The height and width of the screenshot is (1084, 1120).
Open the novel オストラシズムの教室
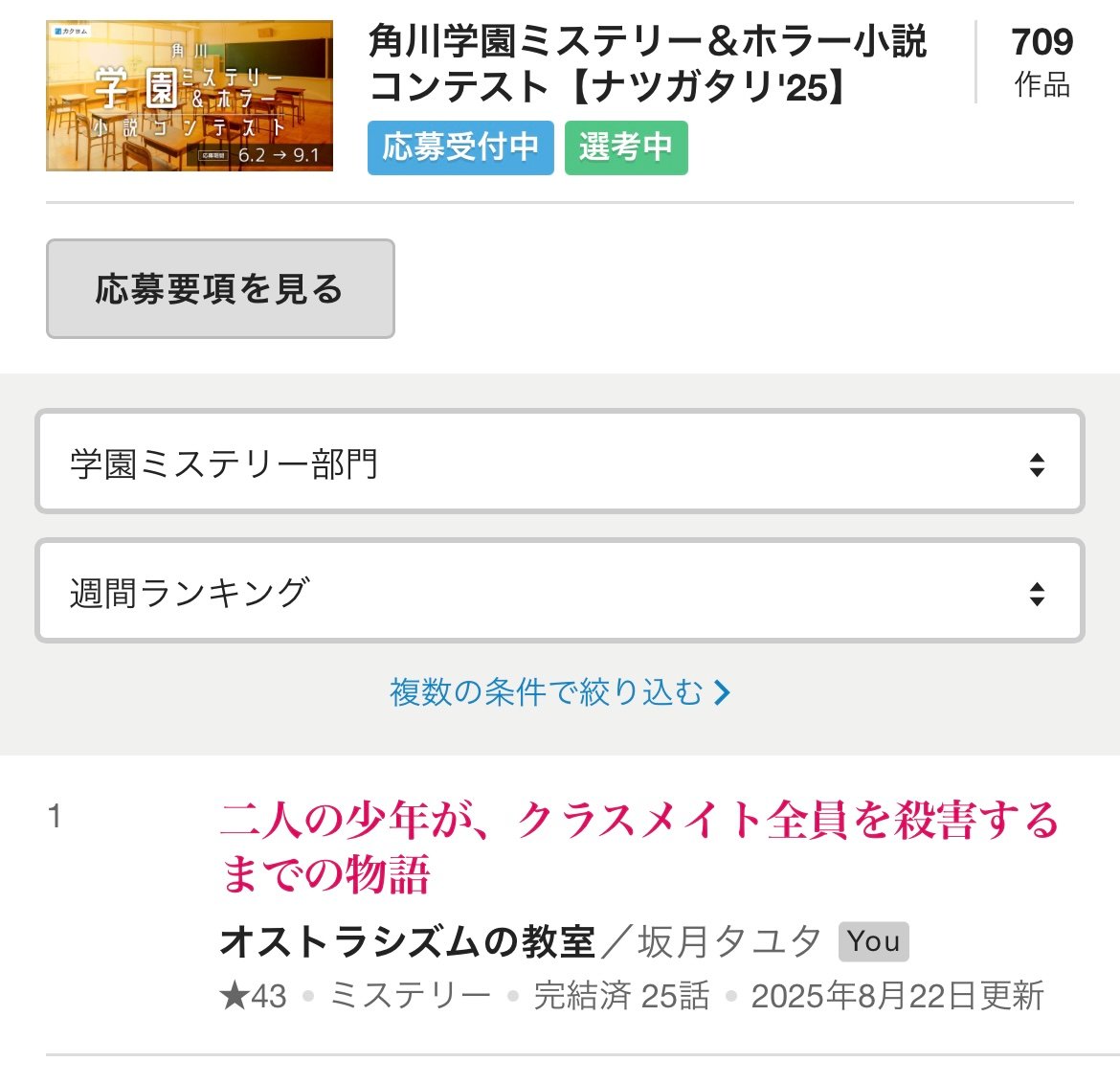pos(408,942)
